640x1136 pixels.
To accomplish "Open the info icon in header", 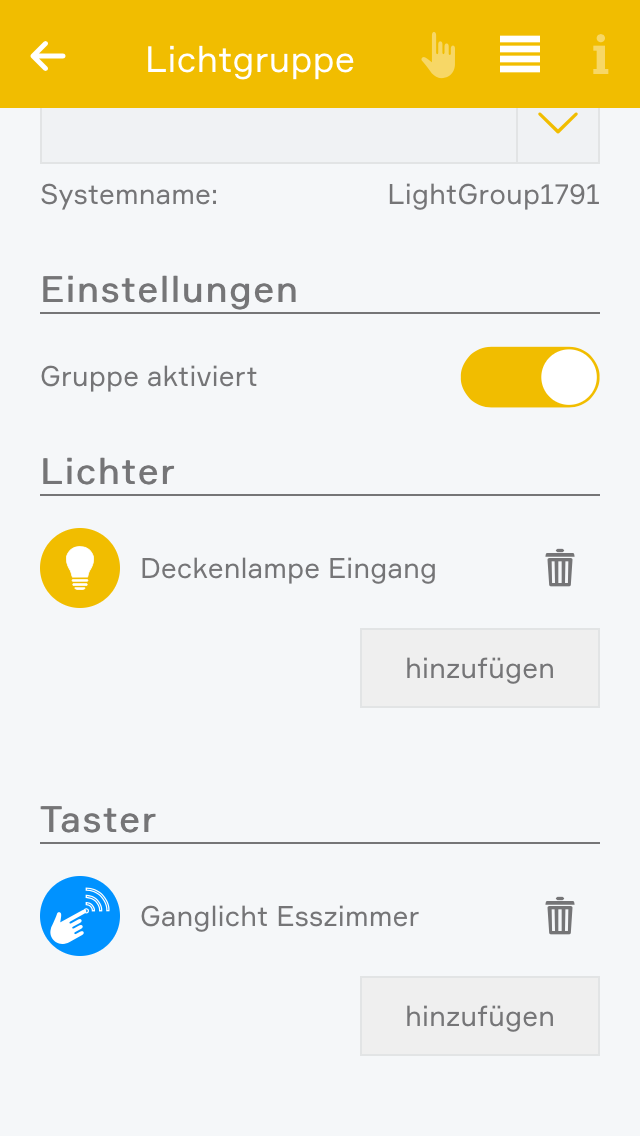I will tap(600, 56).
